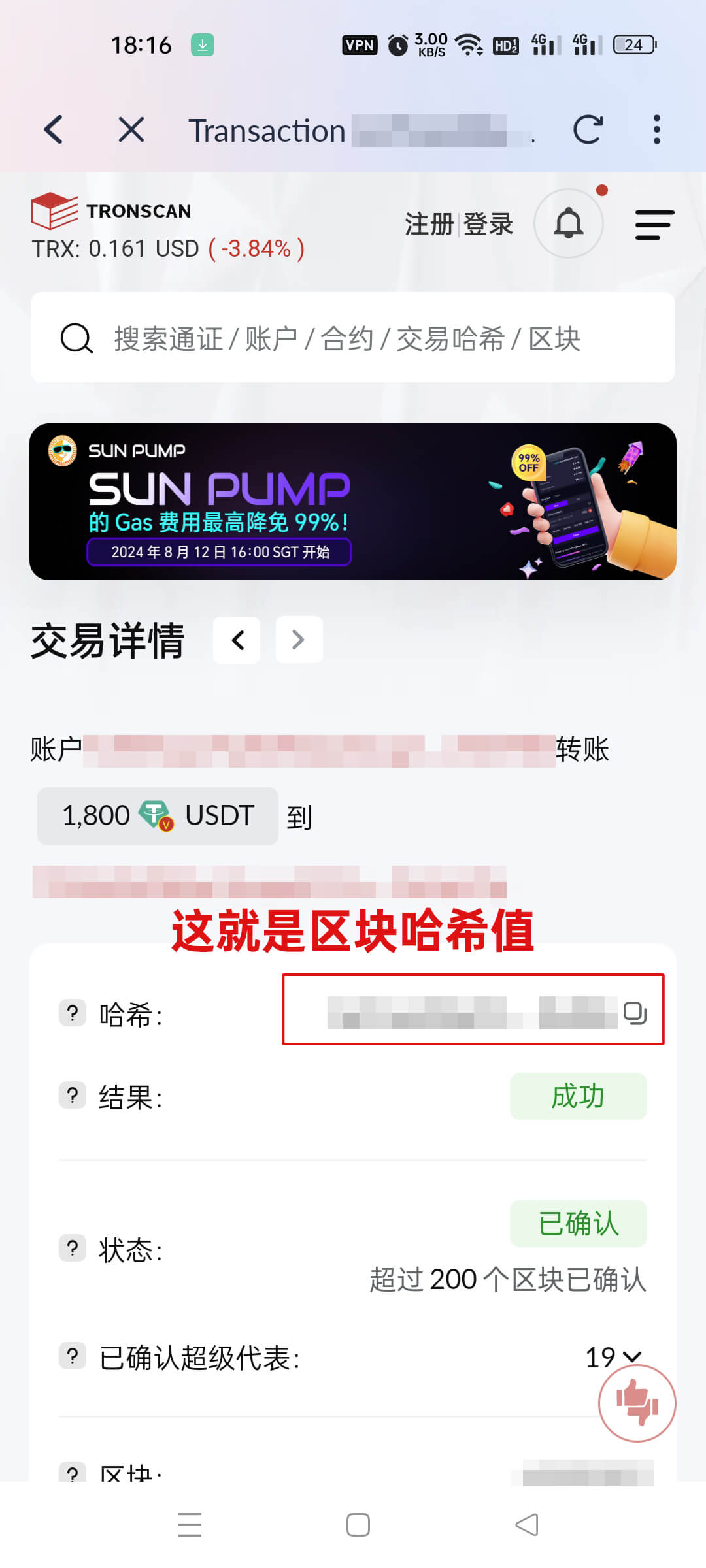
Task: Focus the 搜索通证 search field
Action: (353, 338)
